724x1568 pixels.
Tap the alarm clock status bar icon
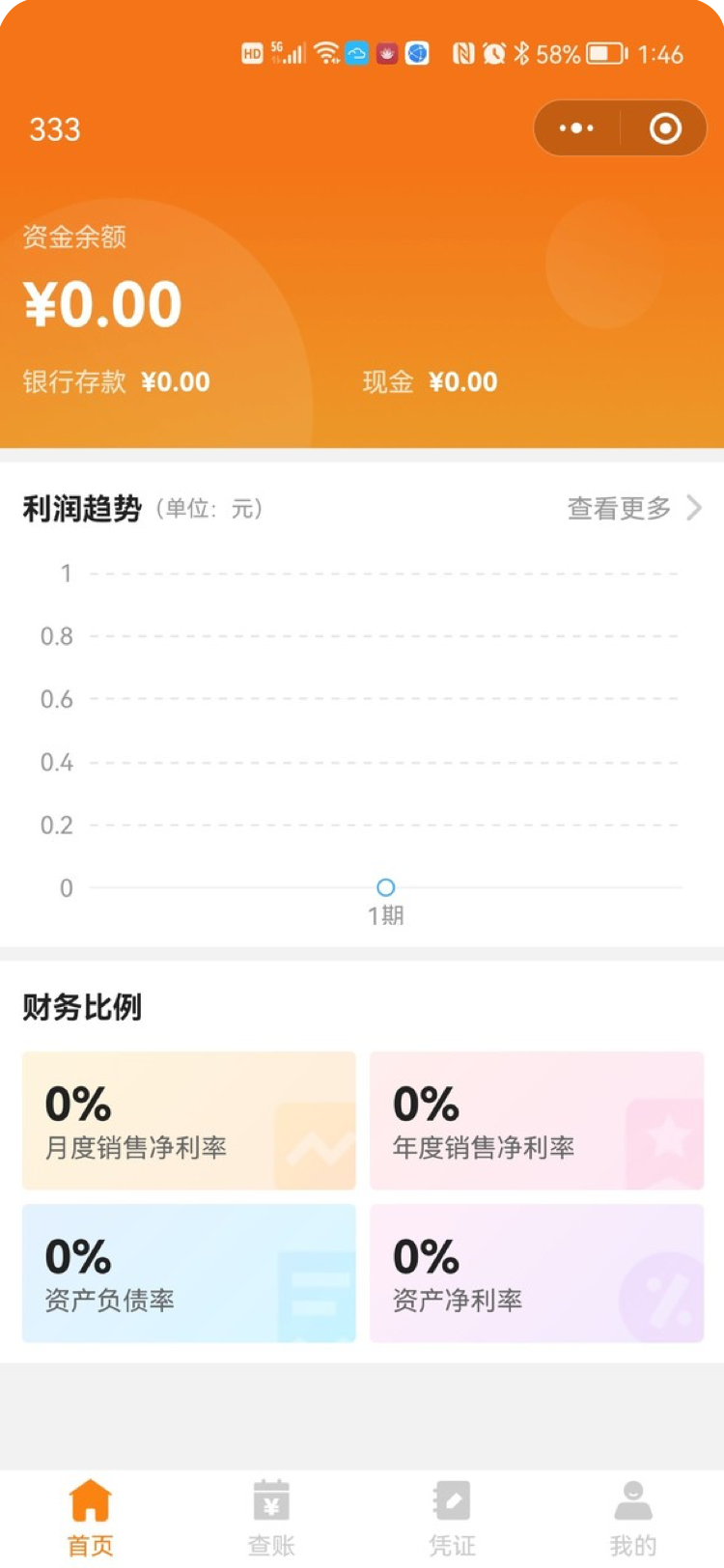pos(492,54)
